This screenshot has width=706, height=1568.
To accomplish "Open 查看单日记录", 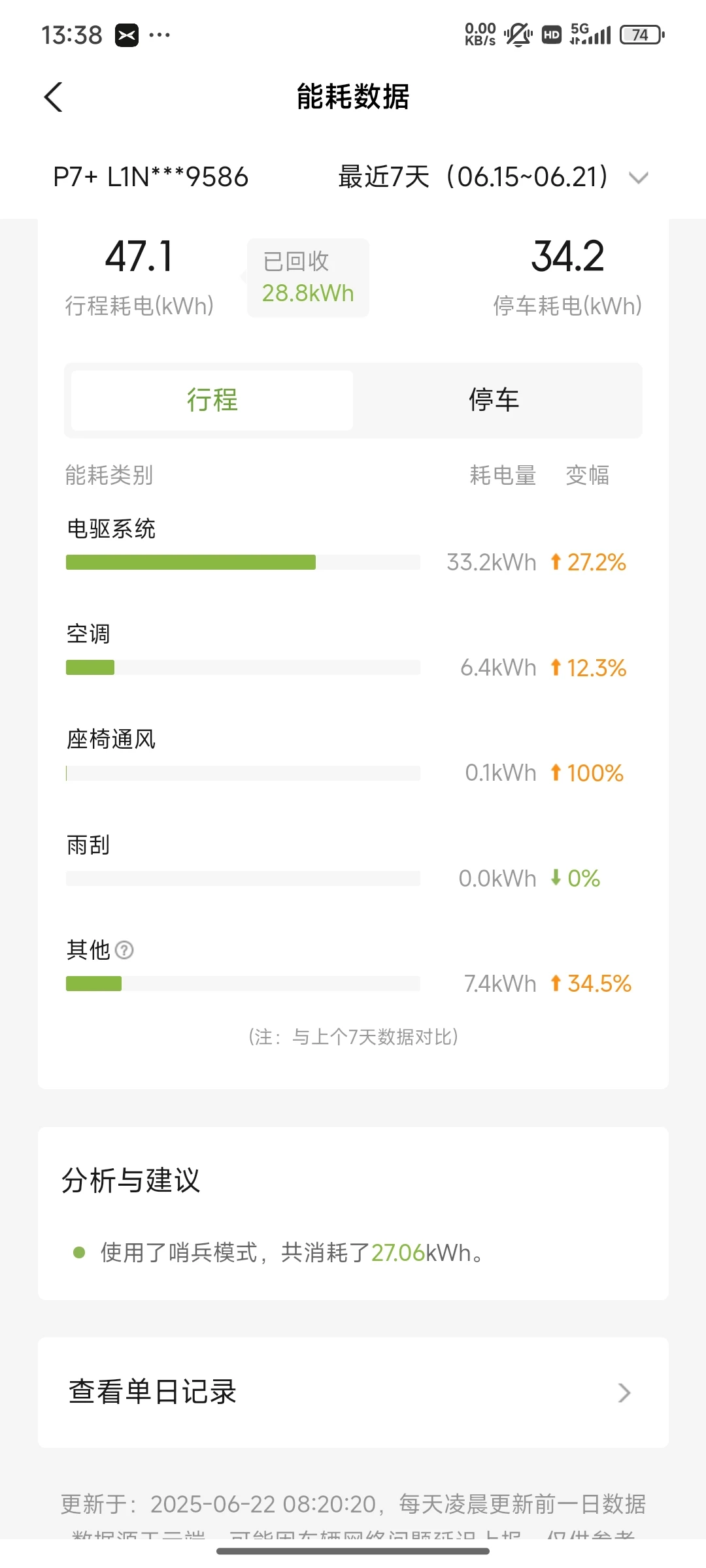I will [353, 1392].
